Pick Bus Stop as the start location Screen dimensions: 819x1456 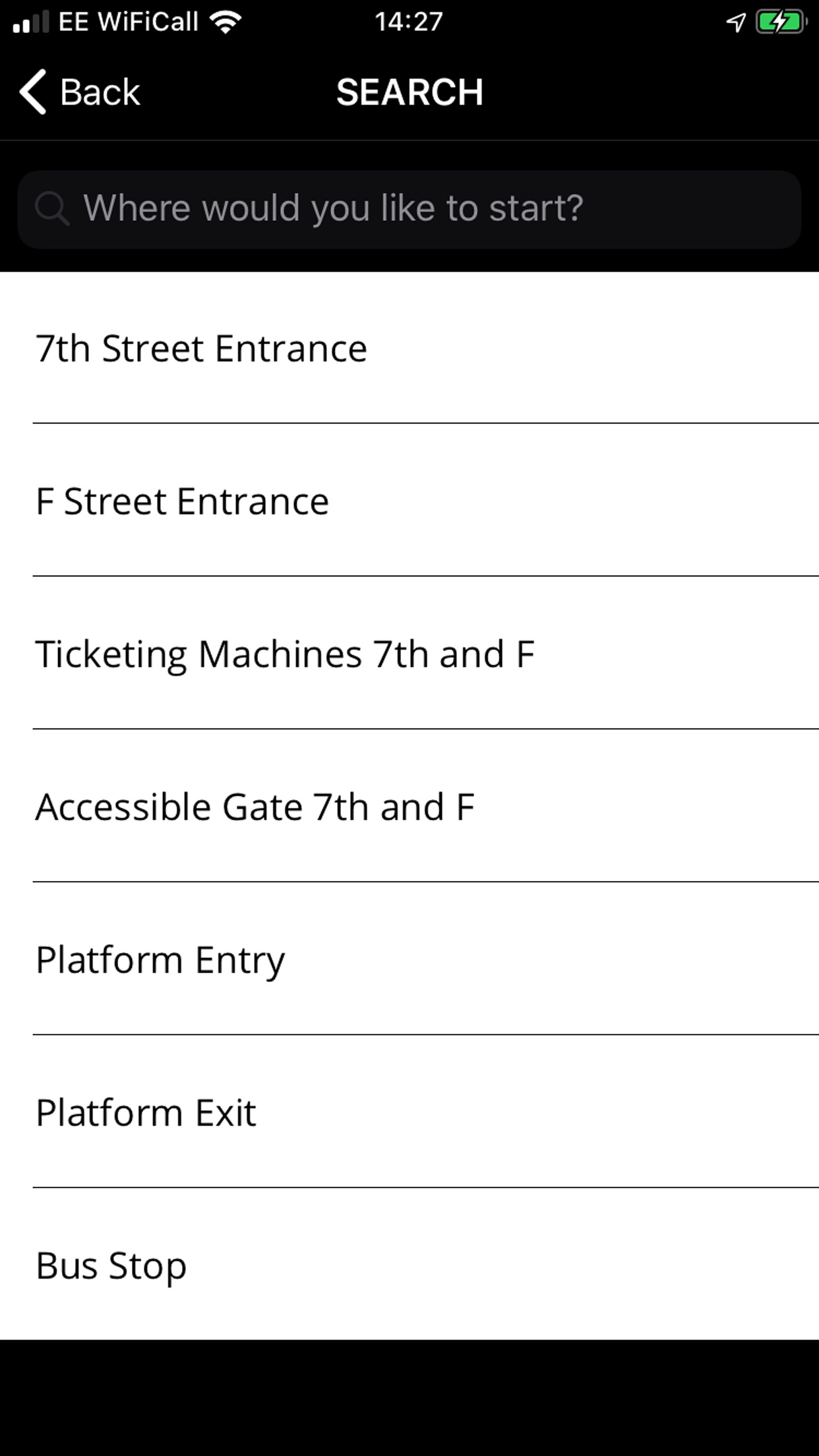110,1265
